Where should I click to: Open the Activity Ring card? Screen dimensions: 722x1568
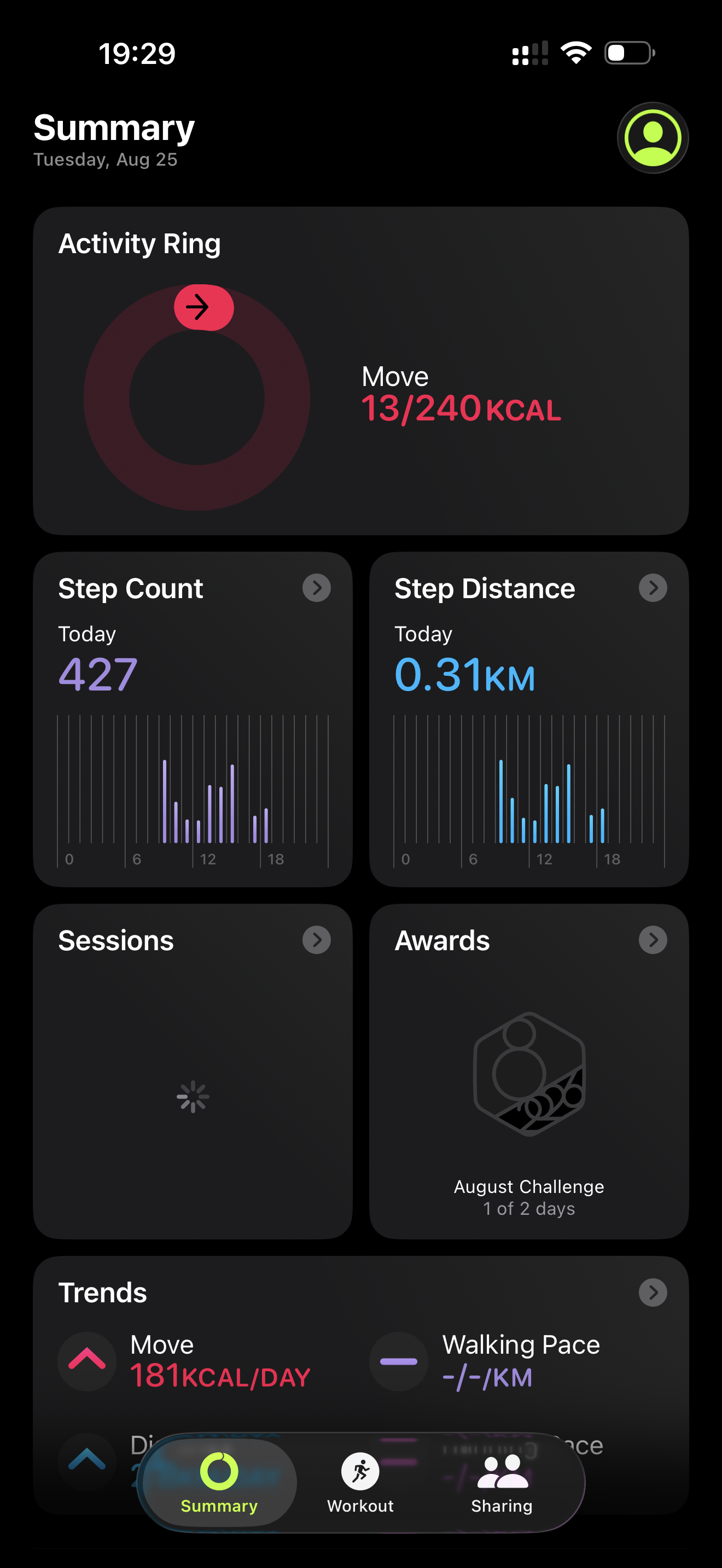361,371
